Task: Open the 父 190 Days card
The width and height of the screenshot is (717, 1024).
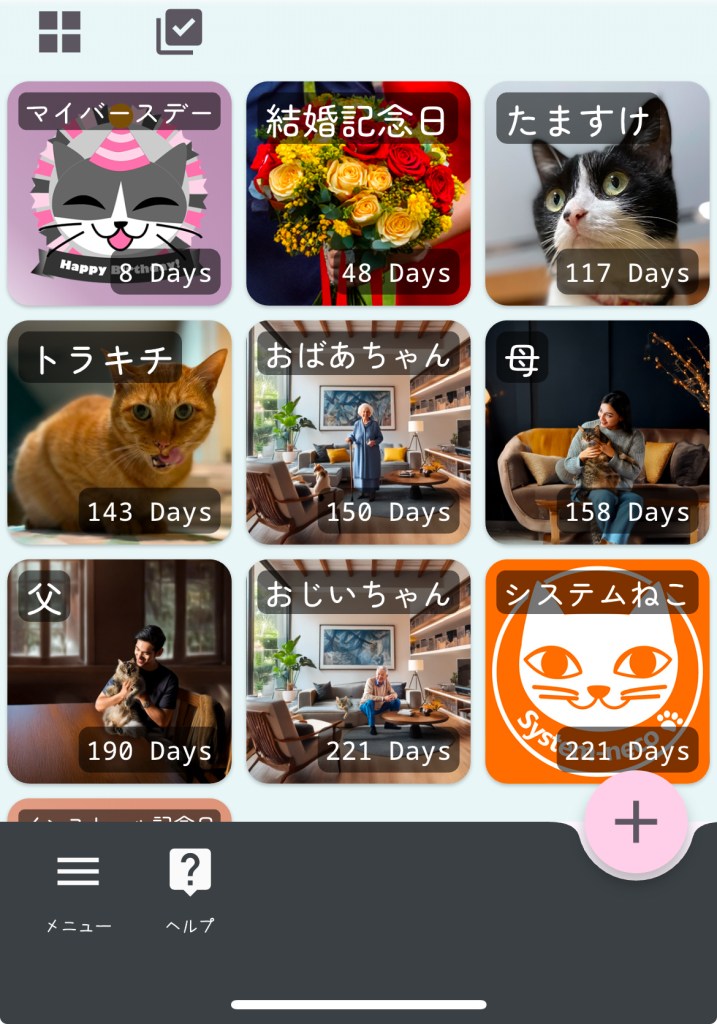Action: pos(119,671)
